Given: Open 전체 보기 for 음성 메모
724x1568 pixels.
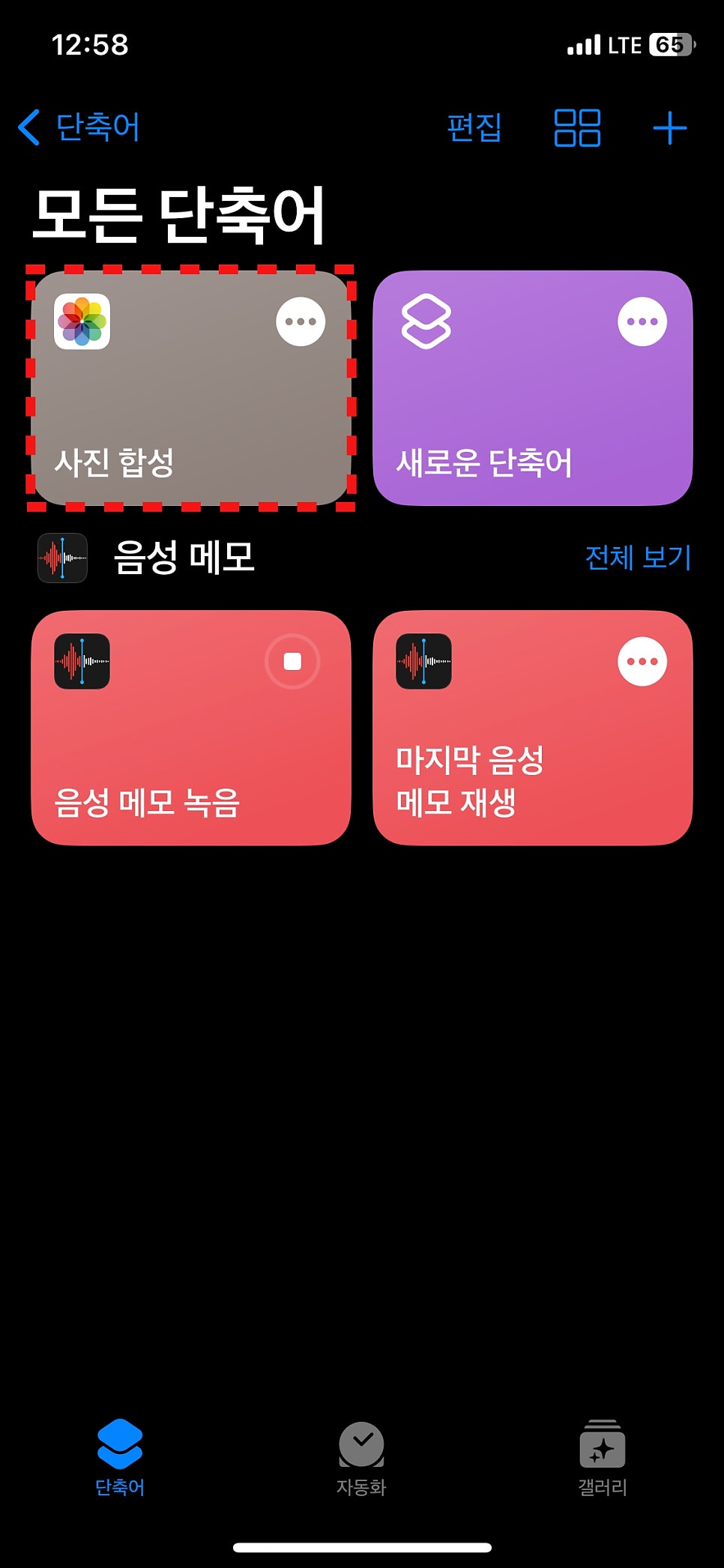Looking at the screenshot, I should tap(638, 557).
